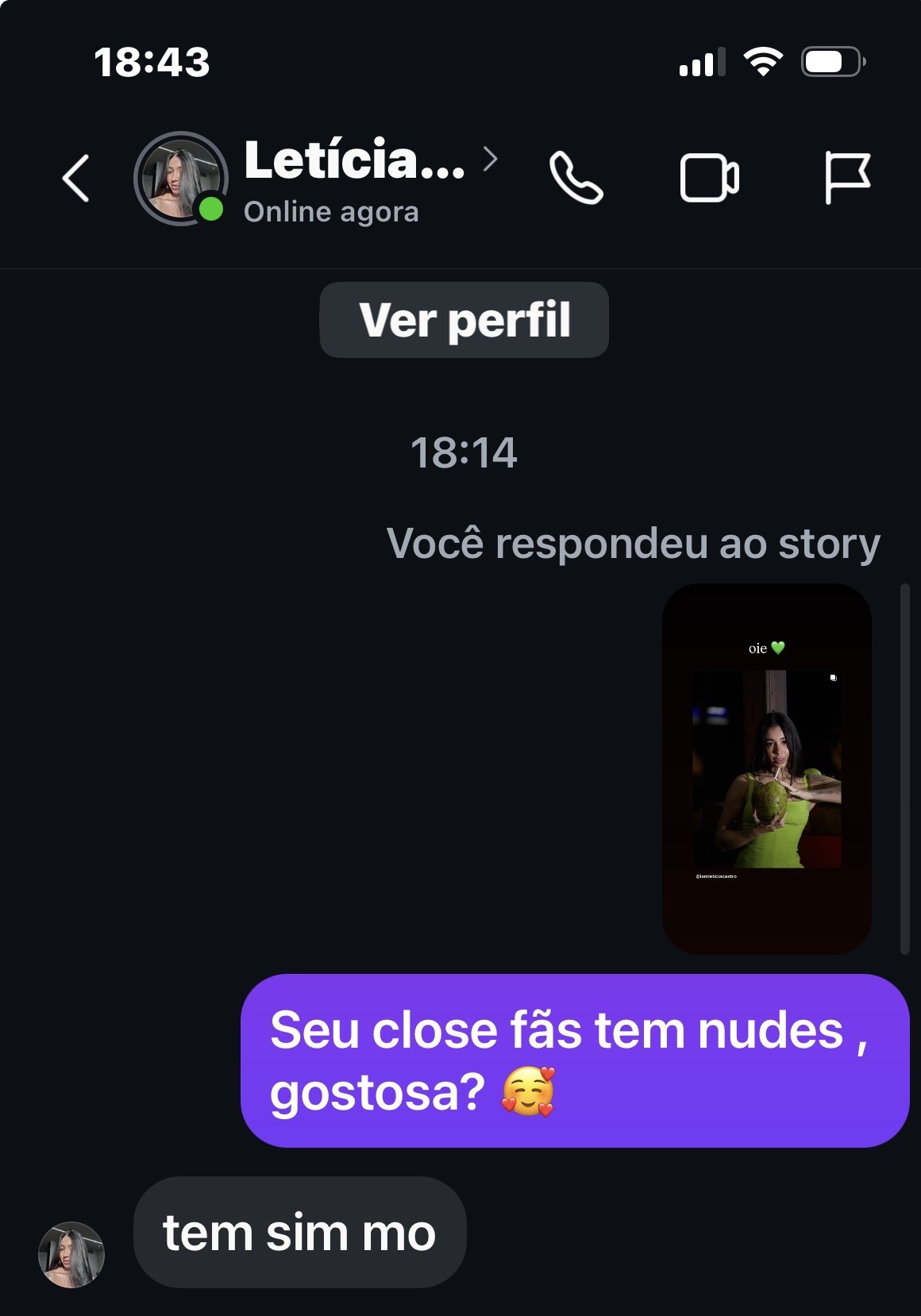Start a voice call with Letícia
The height and width of the screenshot is (1316, 921).
tap(576, 178)
